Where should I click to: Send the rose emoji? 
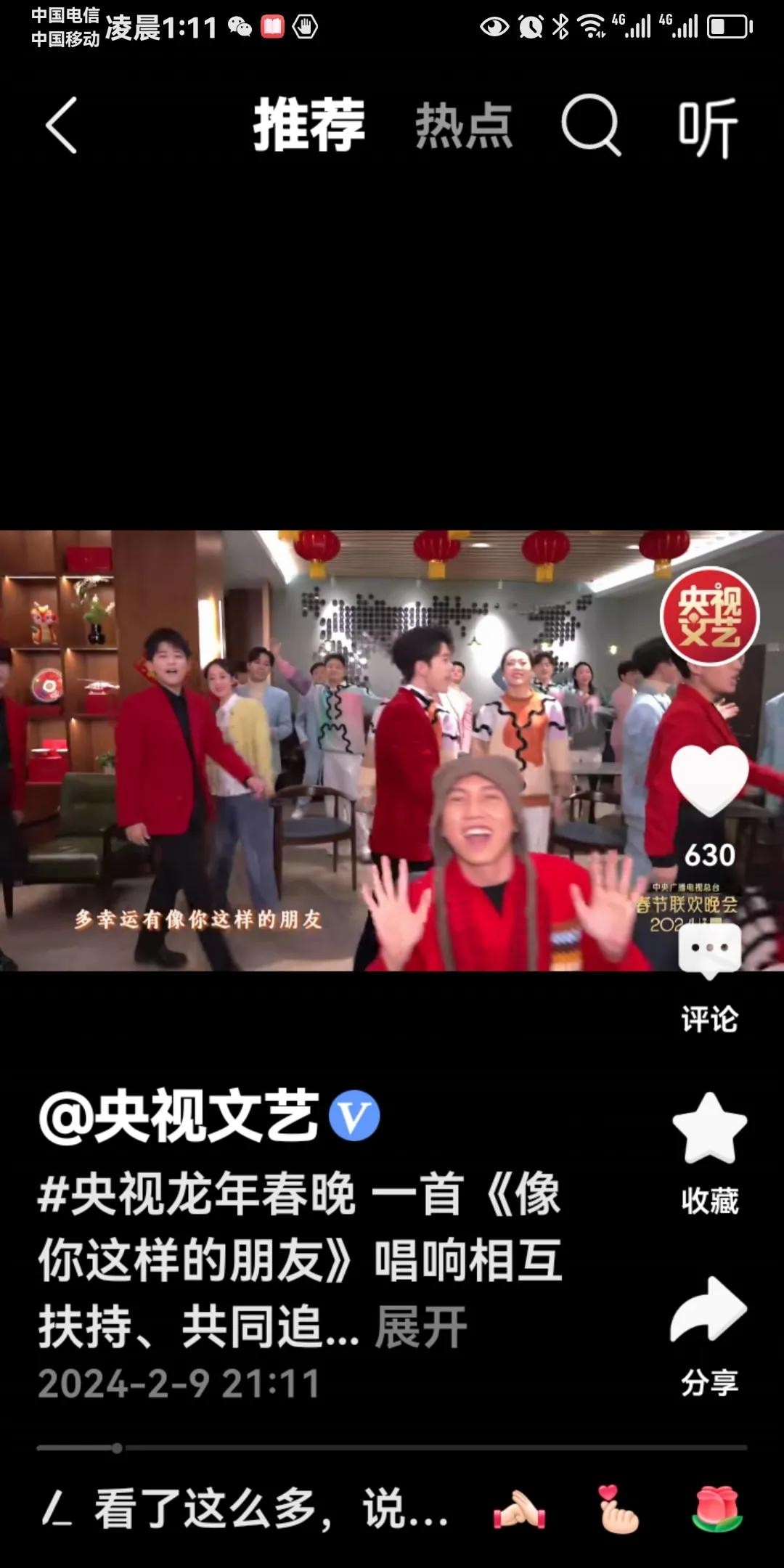[x=716, y=1510]
